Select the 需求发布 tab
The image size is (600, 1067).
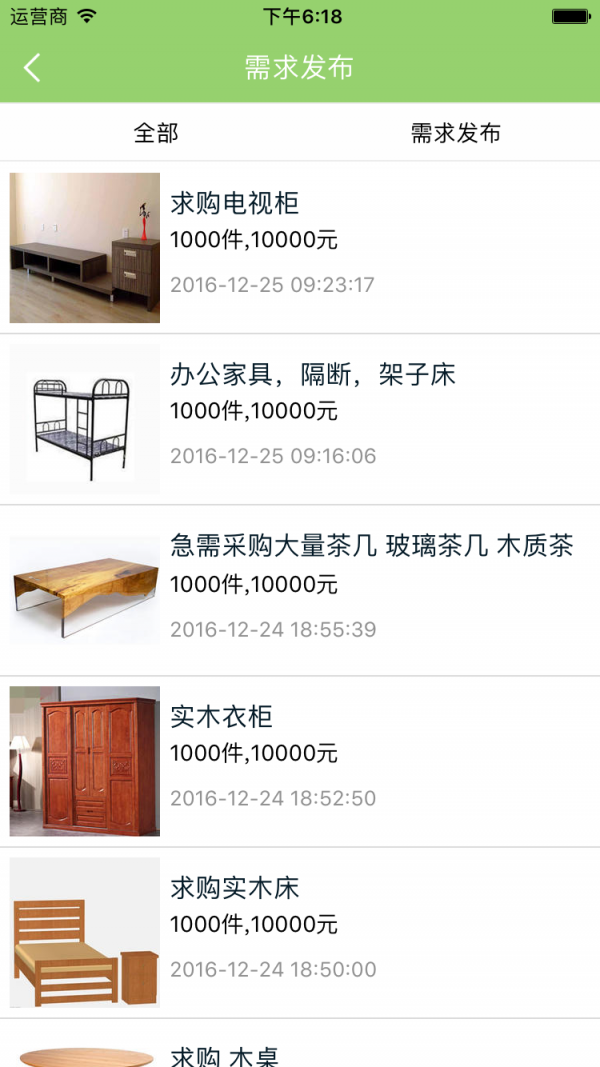(x=455, y=133)
